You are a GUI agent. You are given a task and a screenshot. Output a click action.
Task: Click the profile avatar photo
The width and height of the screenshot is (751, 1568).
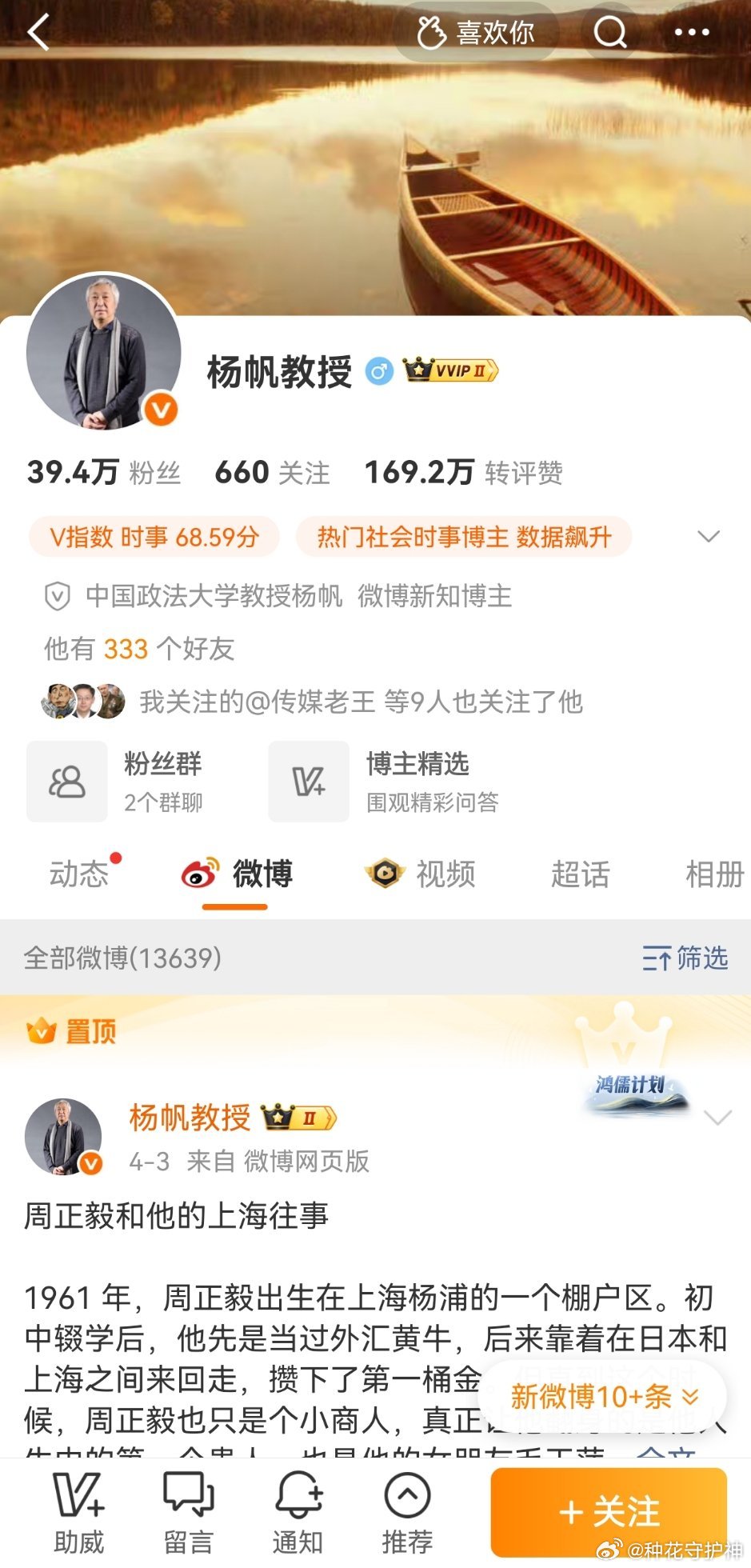coord(105,352)
